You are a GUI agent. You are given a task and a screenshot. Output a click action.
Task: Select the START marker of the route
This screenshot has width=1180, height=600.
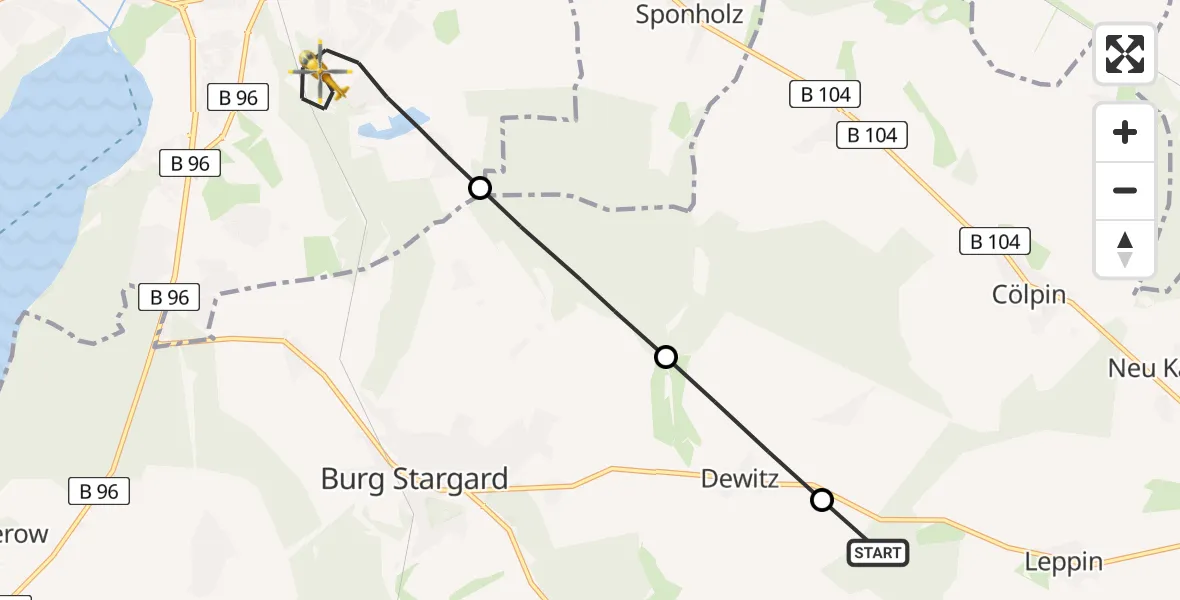(878, 552)
